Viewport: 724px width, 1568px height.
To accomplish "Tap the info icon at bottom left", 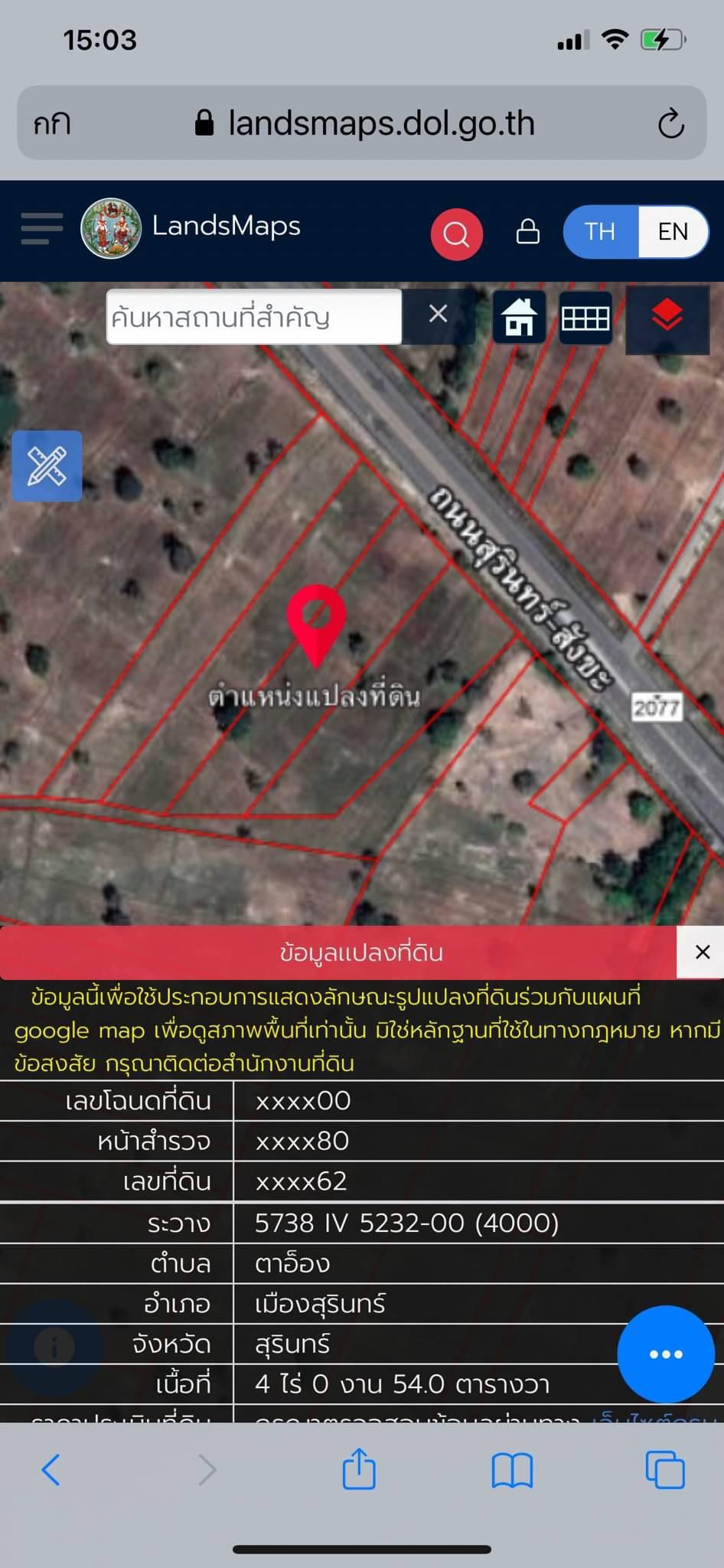I will point(54,1347).
